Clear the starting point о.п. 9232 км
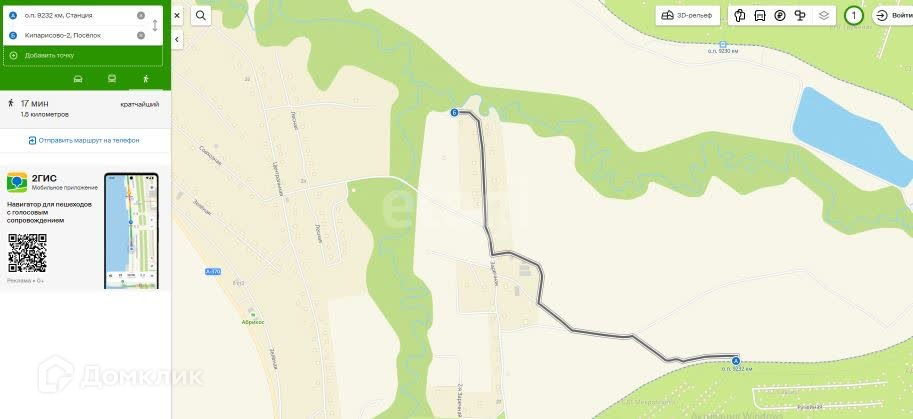The width and height of the screenshot is (913, 419). [140, 16]
